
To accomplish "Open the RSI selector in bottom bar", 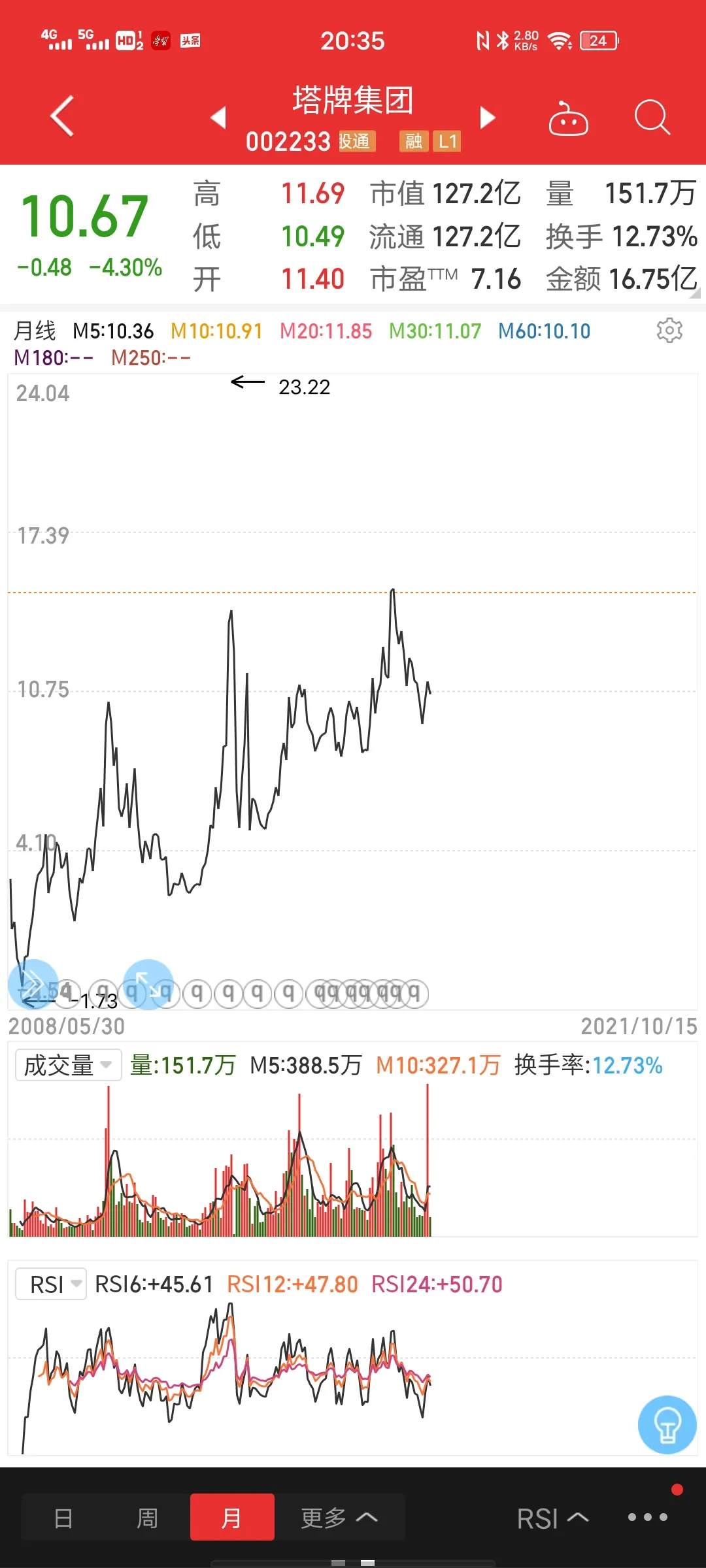I will 552,1518.
